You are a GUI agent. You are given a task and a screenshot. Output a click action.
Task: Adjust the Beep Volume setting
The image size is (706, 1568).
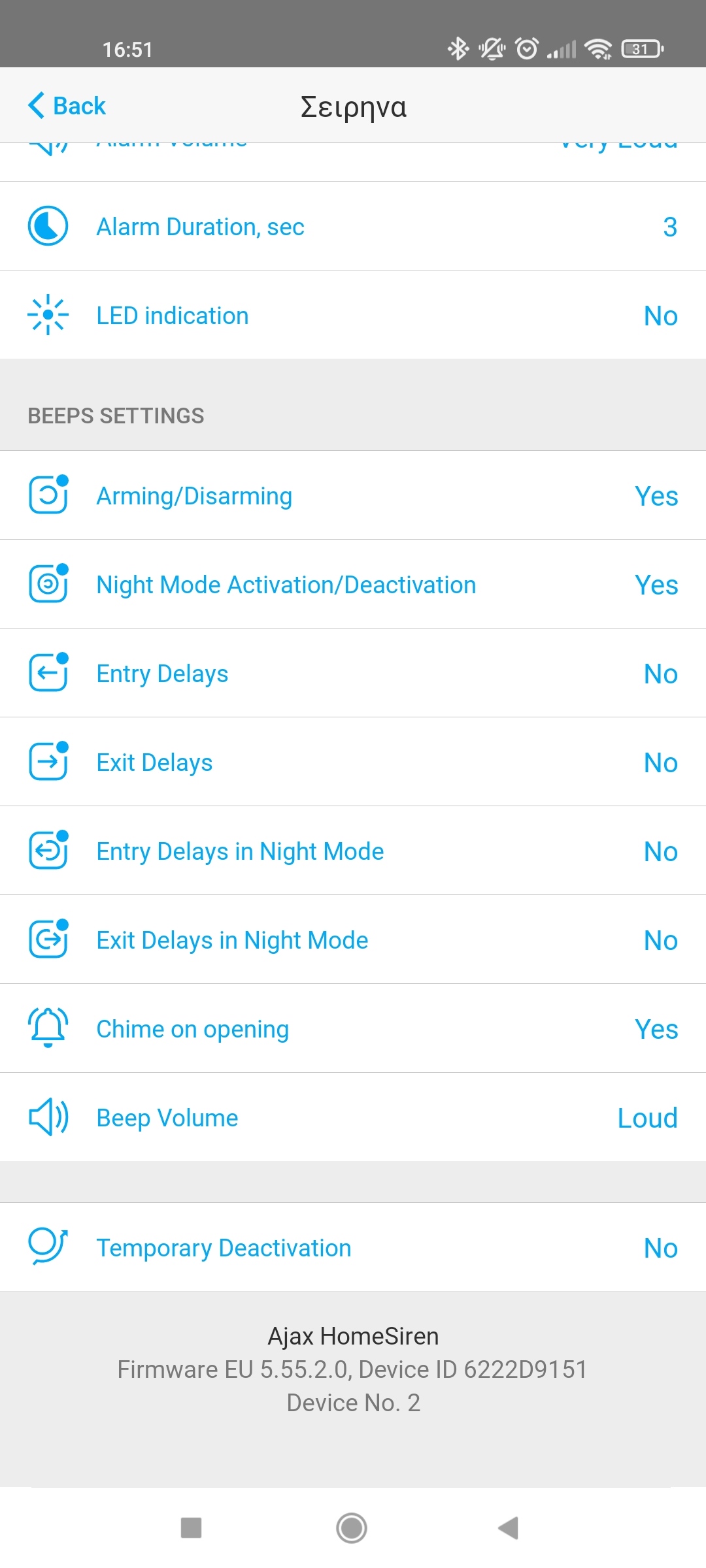(x=353, y=1118)
